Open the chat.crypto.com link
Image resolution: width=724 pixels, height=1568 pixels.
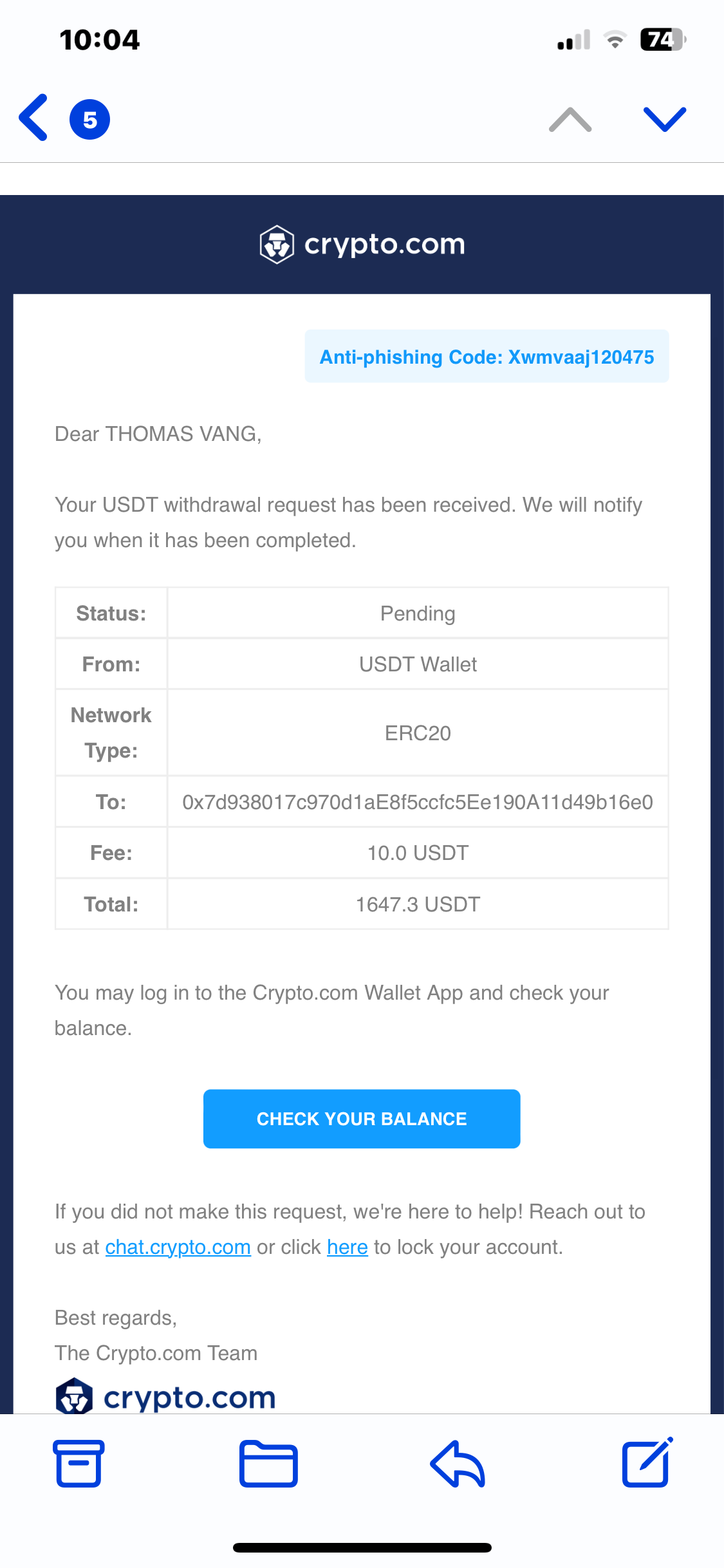178,1247
